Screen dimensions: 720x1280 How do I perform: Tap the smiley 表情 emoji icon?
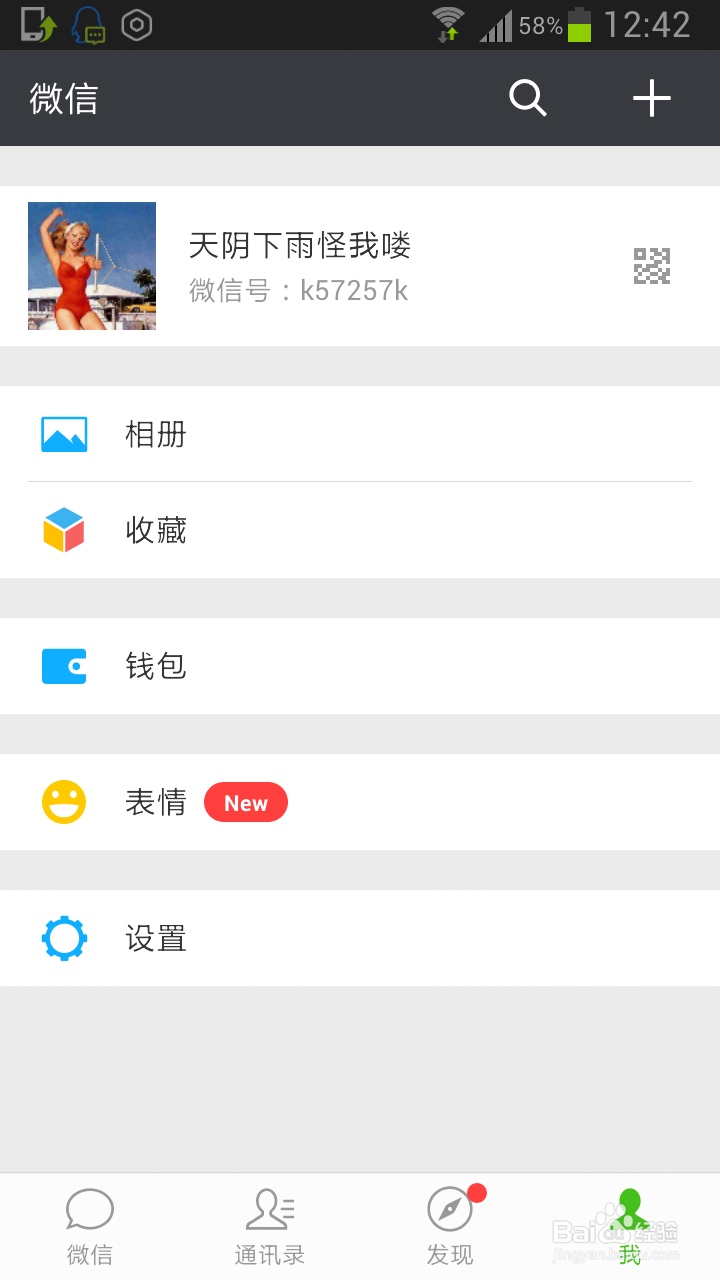(63, 802)
